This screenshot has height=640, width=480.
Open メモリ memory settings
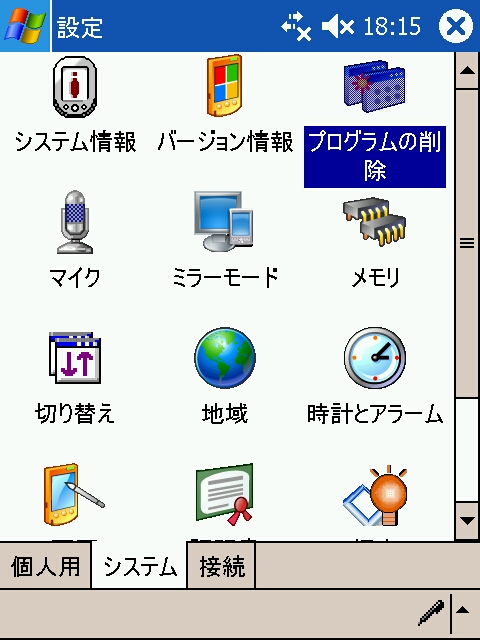point(375,242)
